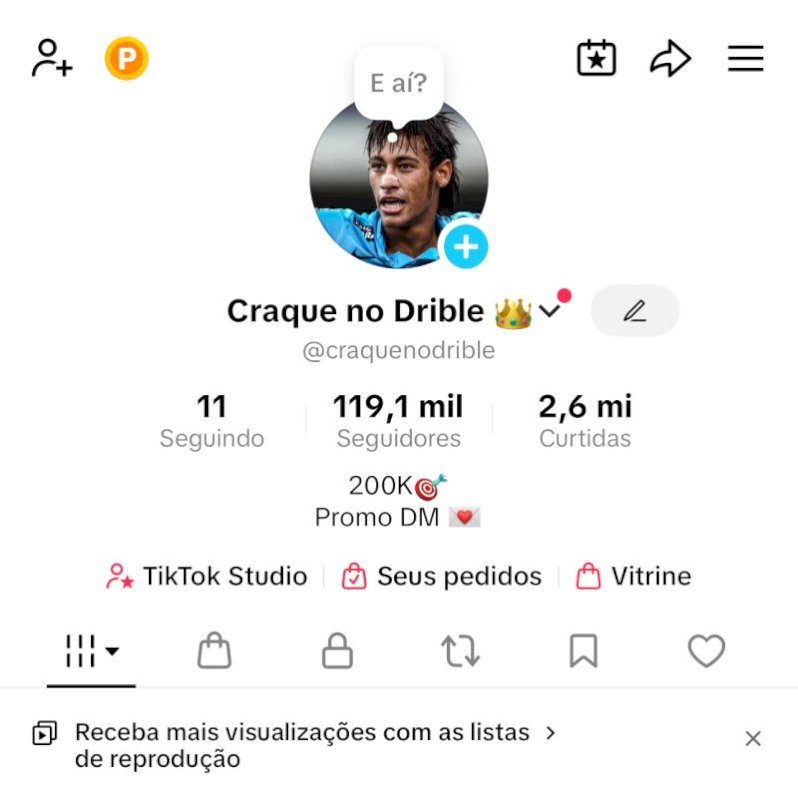Tap the blue plus to add a story
This screenshot has height=800, width=798.
464,246
